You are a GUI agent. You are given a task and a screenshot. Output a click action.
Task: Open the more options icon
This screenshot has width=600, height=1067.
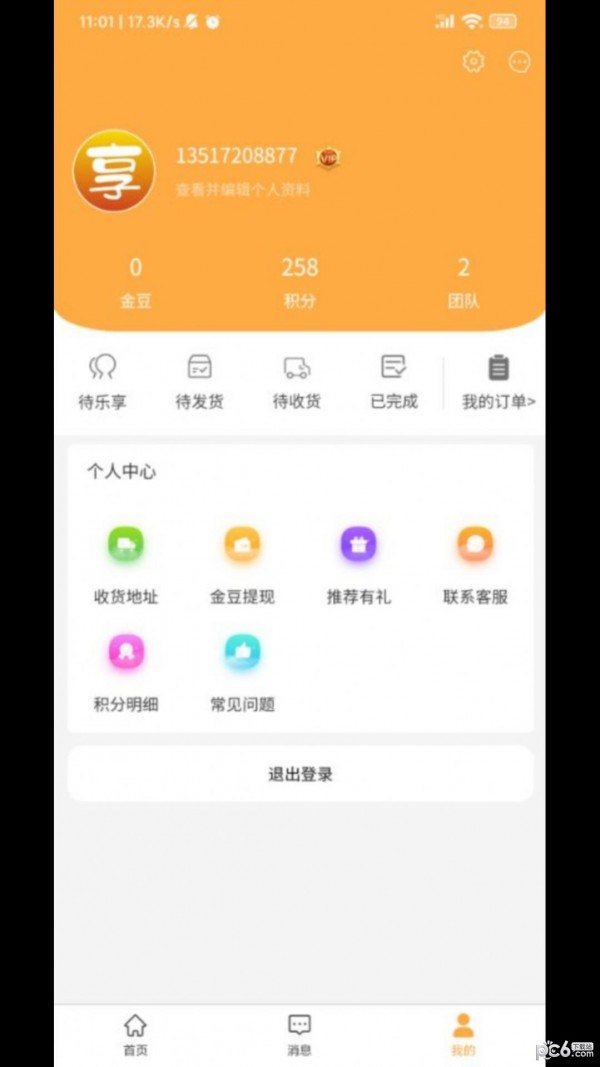(519, 62)
